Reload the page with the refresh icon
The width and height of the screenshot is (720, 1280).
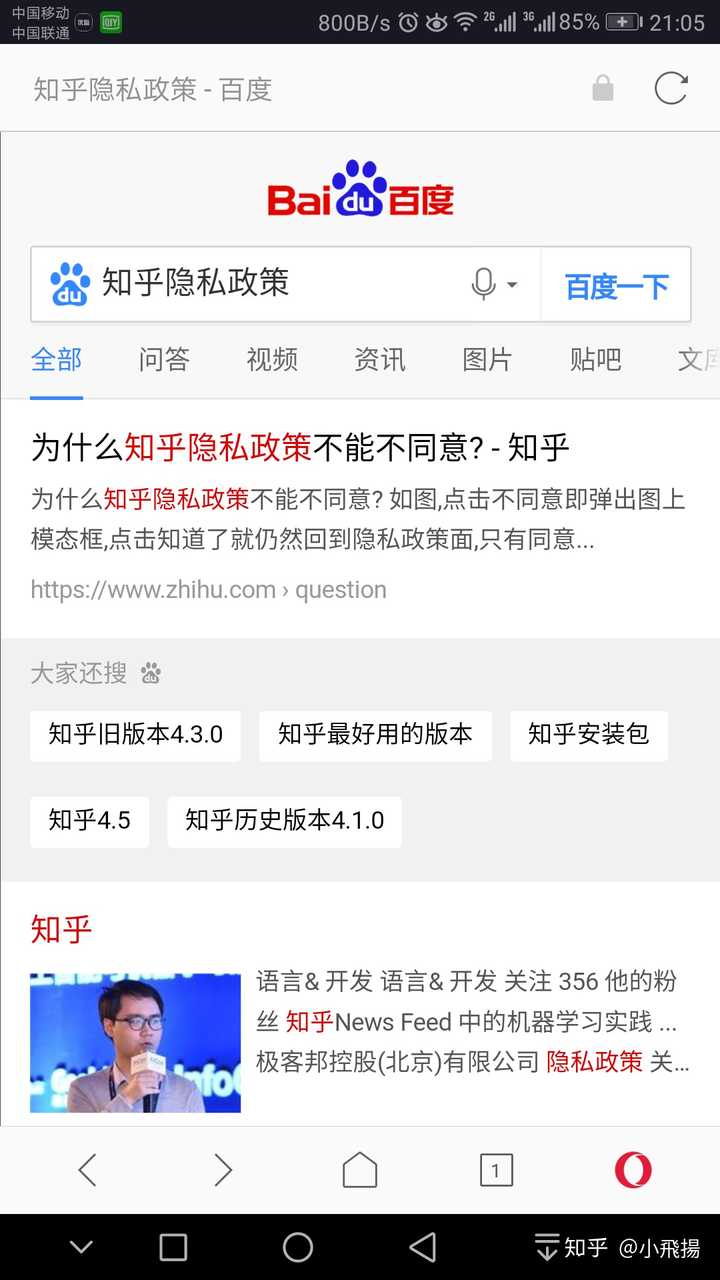[x=671, y=89]
